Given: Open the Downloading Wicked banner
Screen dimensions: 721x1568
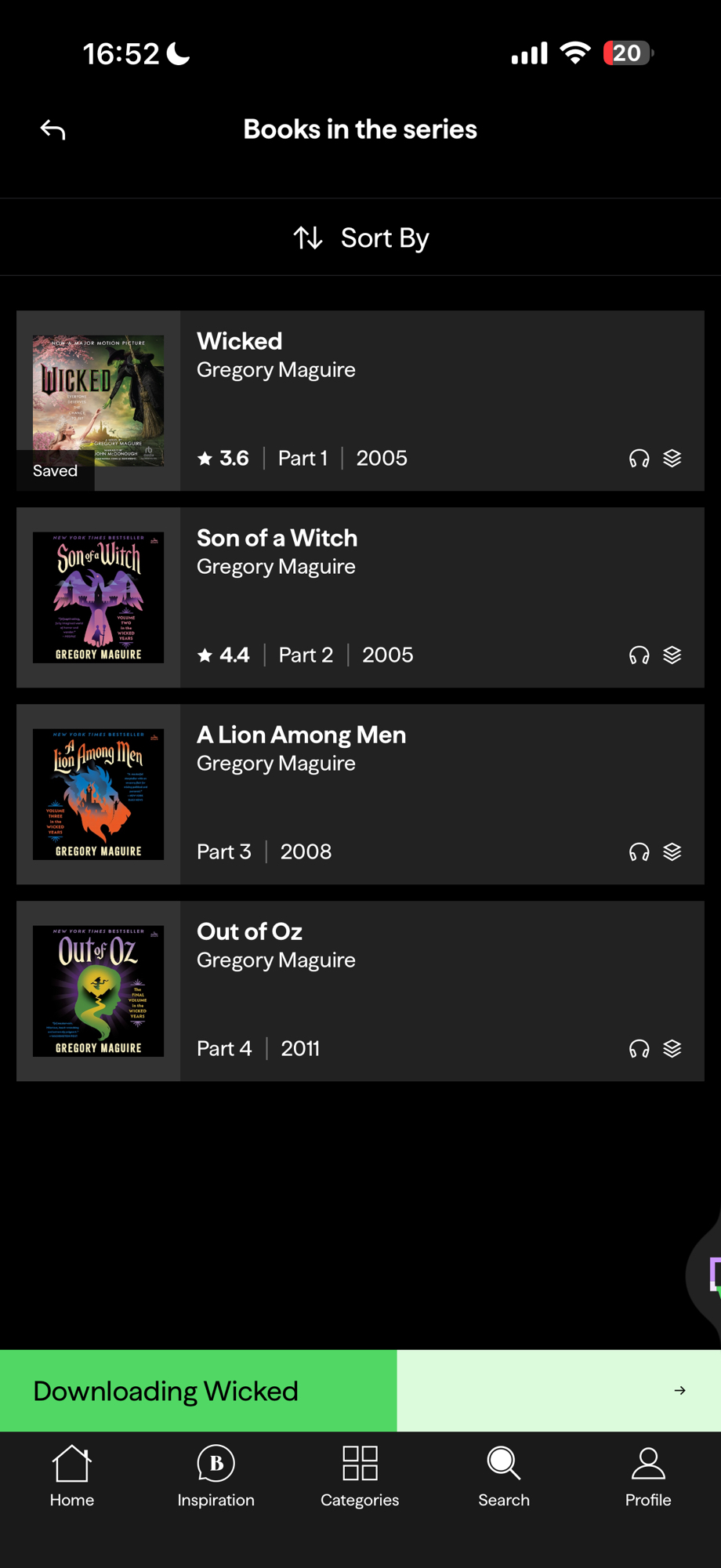Looking at the screenshot, I should point(360,1391).
